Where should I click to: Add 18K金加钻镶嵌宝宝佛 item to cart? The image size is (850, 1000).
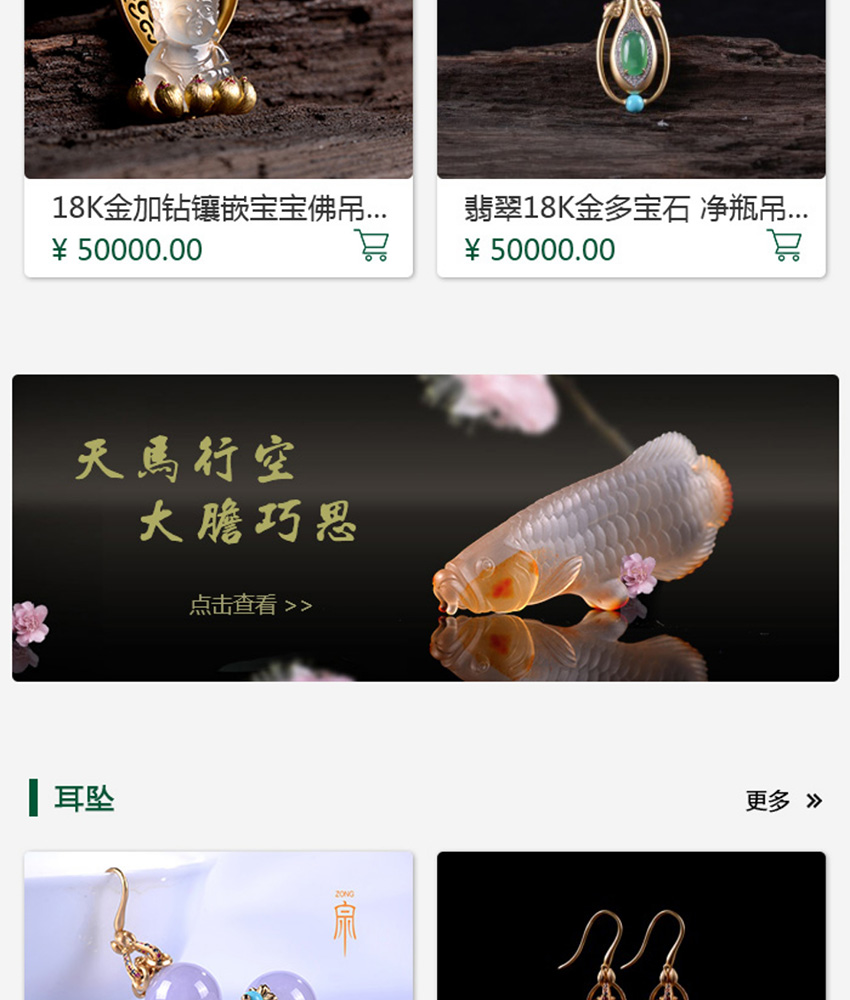(371, 245)
